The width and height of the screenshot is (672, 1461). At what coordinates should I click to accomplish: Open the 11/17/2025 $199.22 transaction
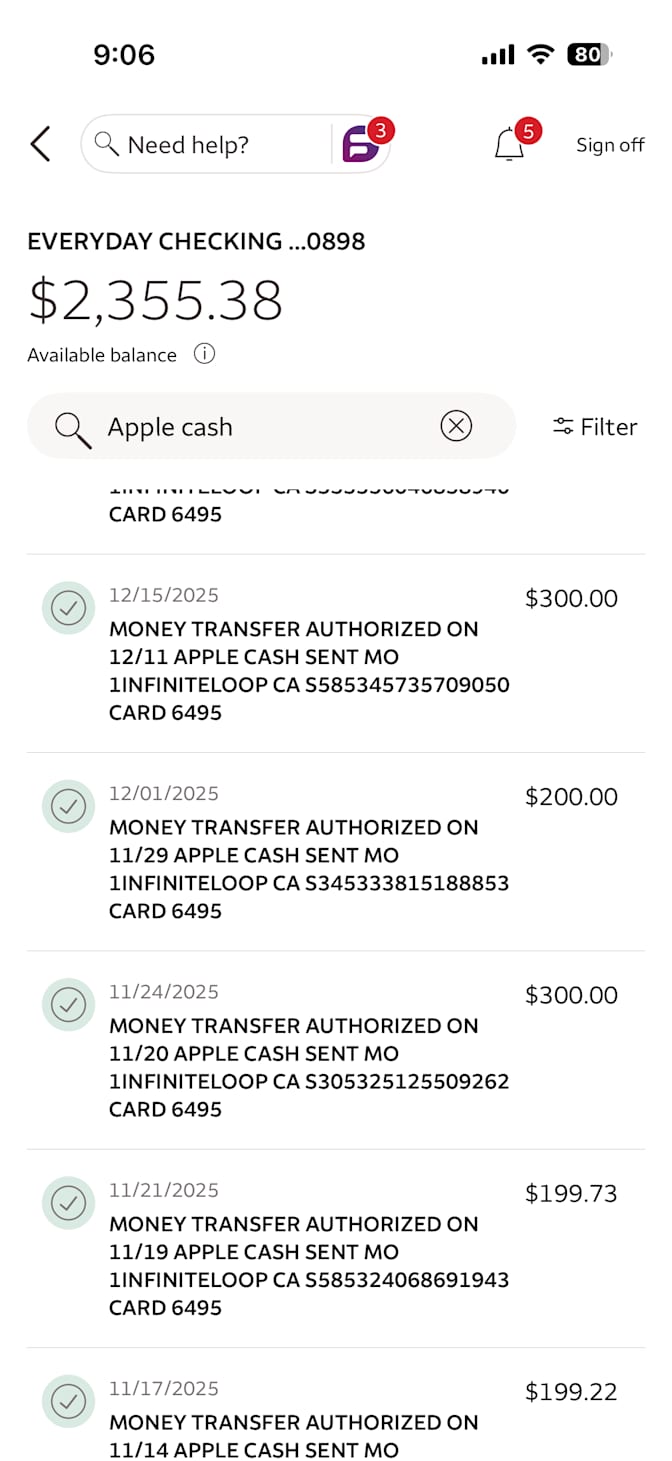click(336, 1405)
